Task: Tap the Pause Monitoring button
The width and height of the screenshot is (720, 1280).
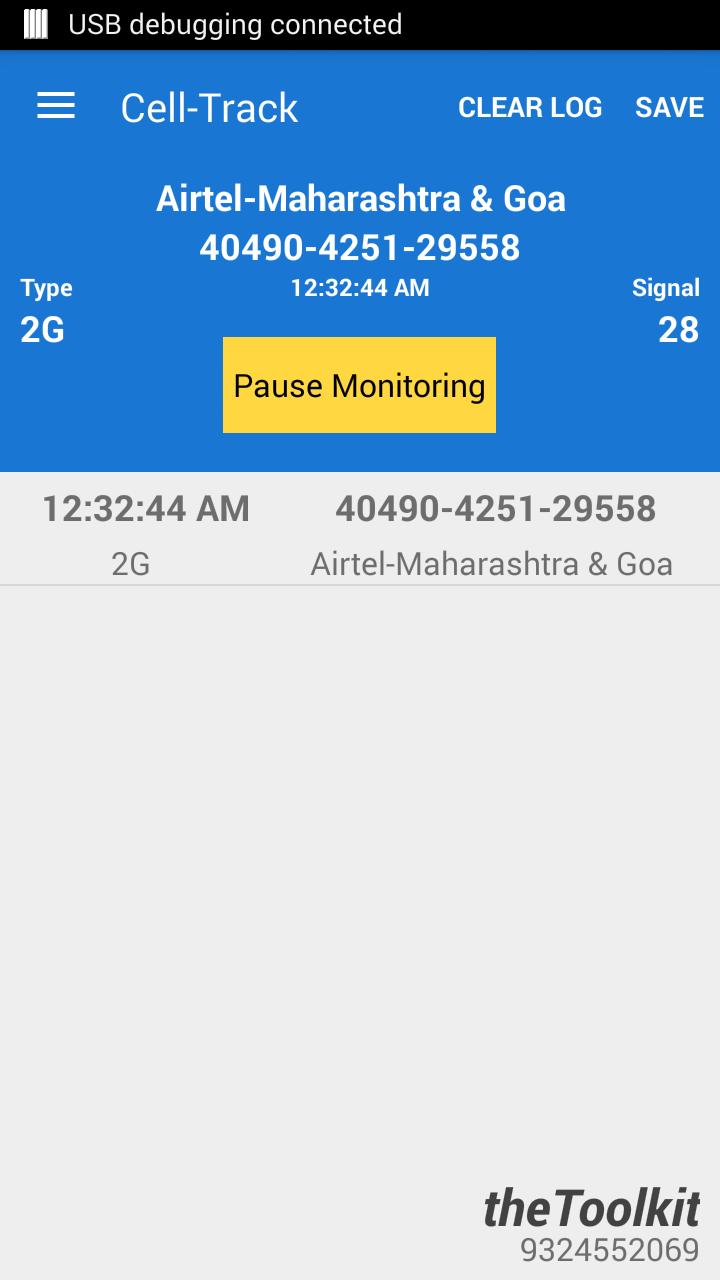Action: (x=359, y=385)
